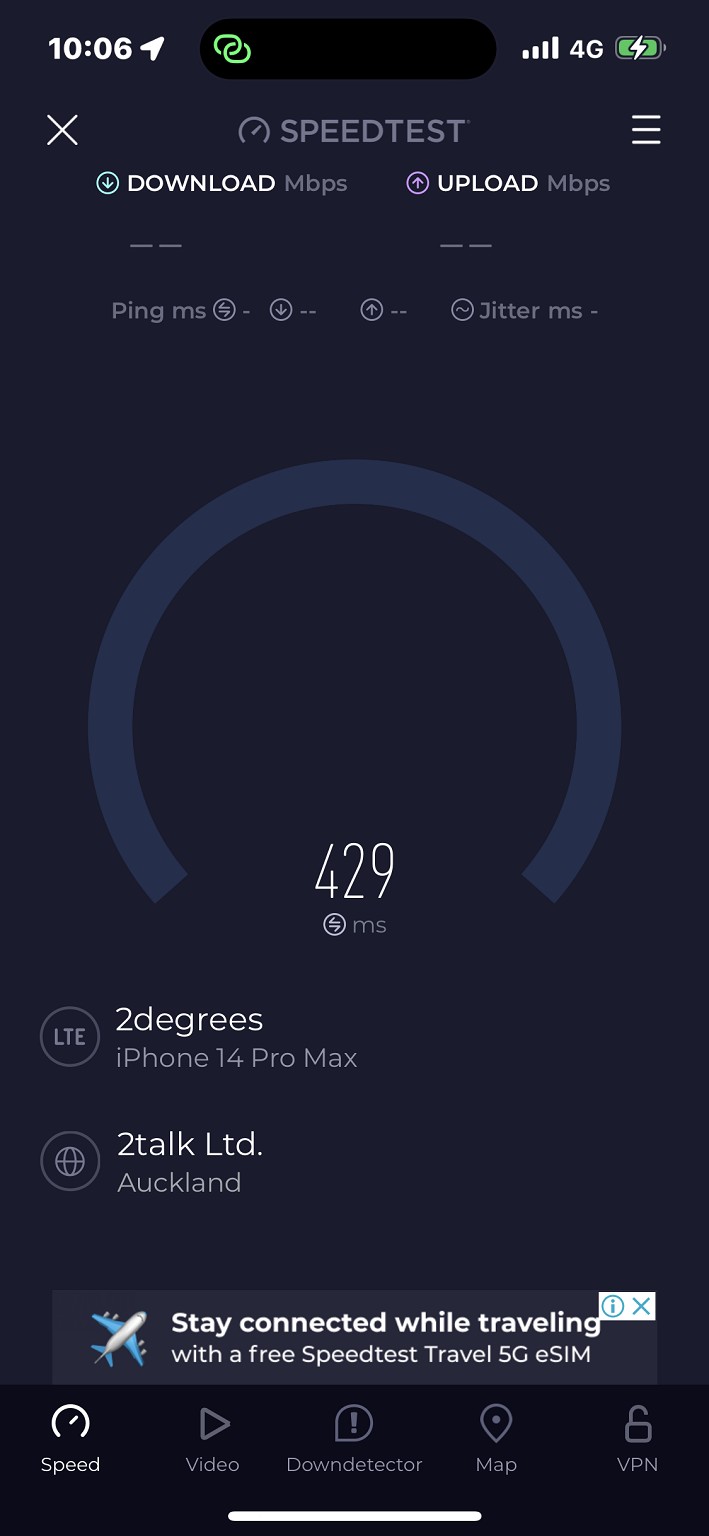709x1536 pixels.
Task: Open the ad info icon
Action: pyautogui.click(x=613, y=1306)
